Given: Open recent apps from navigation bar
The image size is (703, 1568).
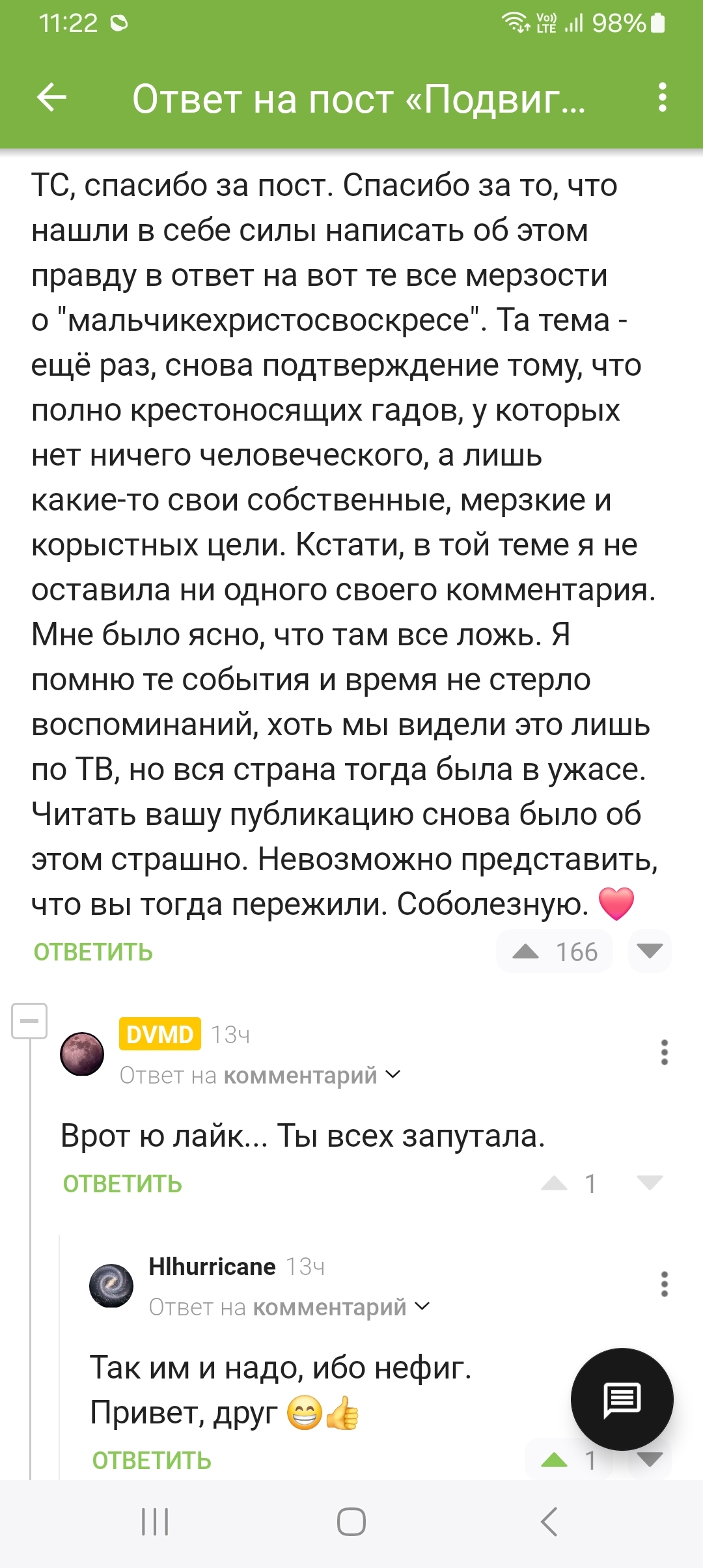Looking at the screenshot, I should coord(155,1522).
